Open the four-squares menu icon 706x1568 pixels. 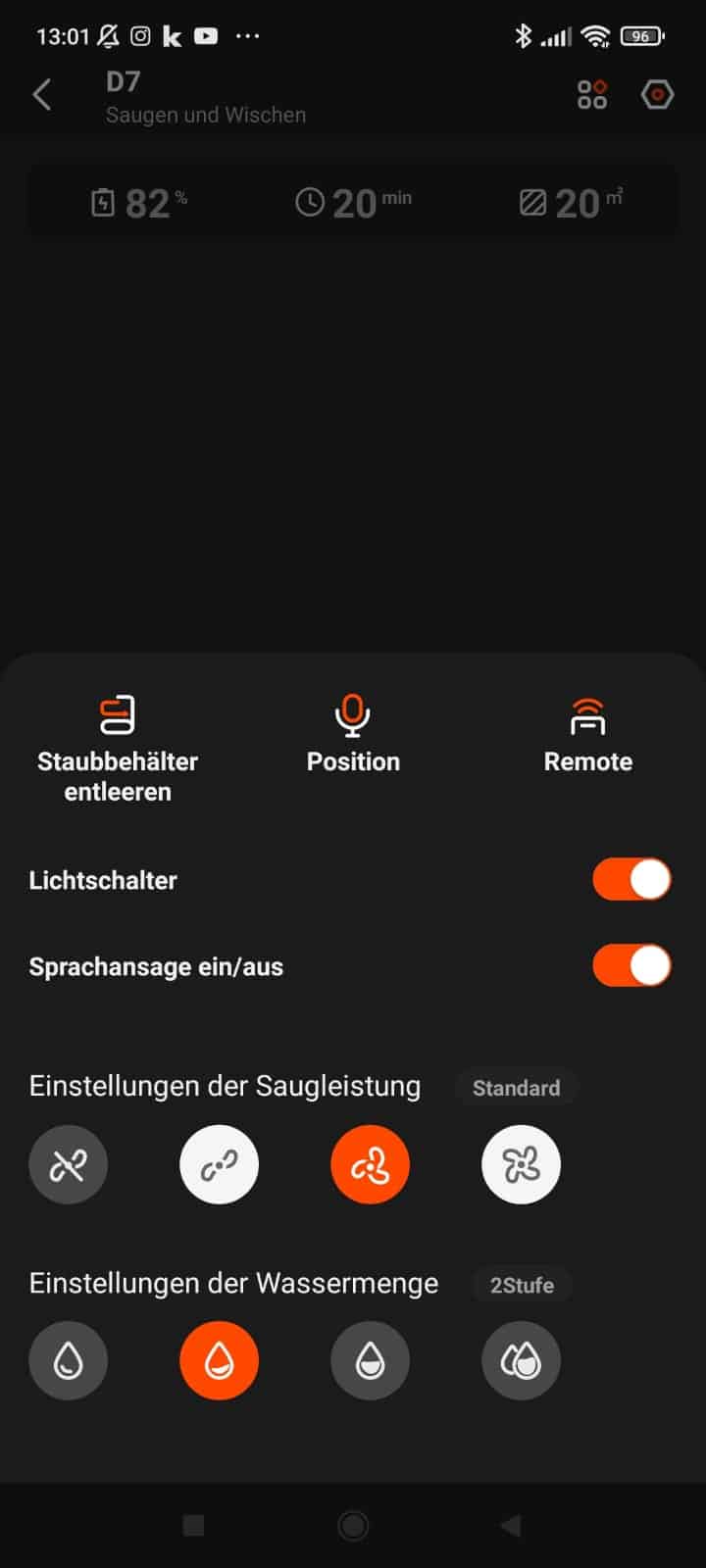point(592,95)
